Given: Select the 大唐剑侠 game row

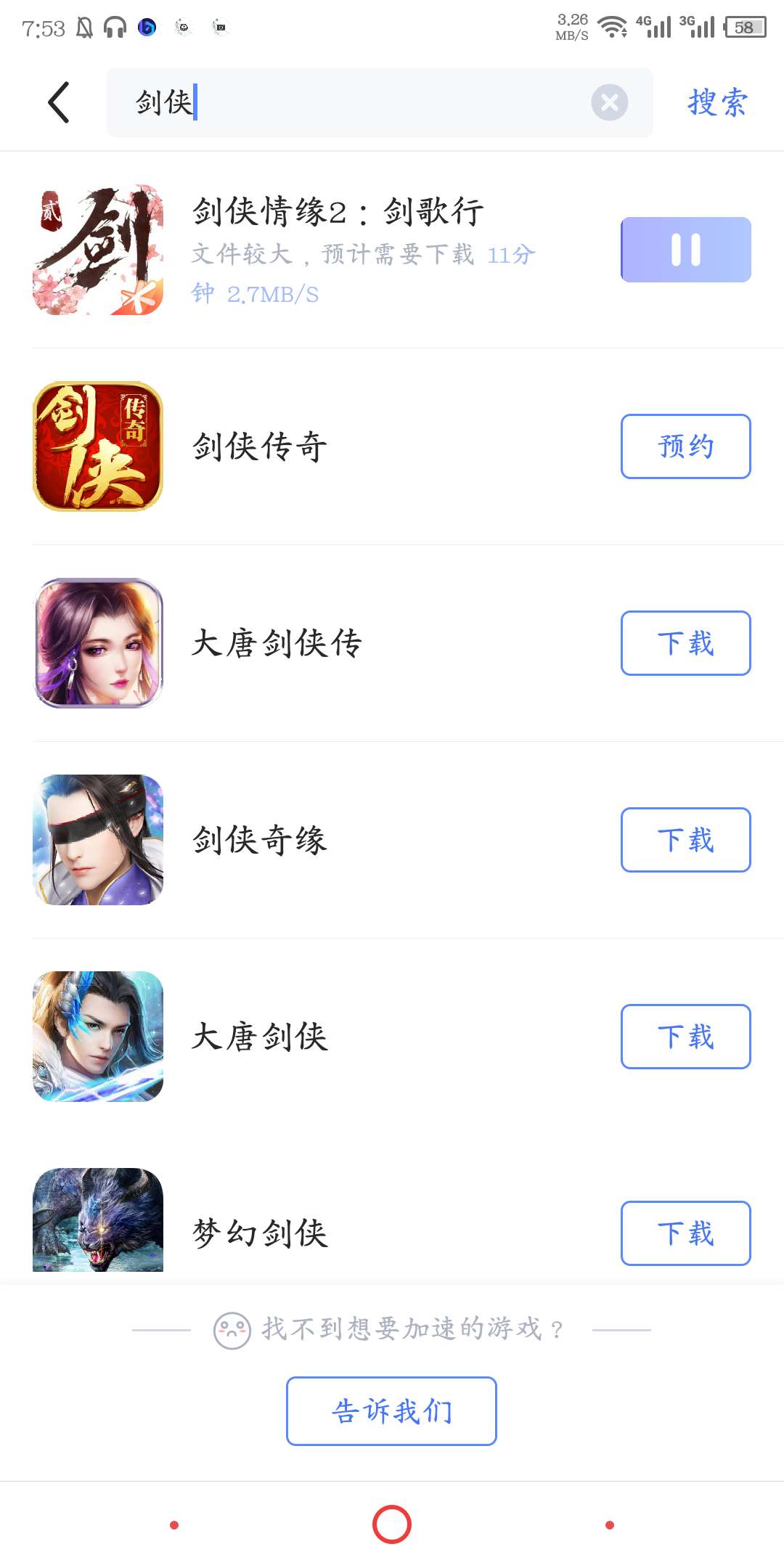Looking at the screenshot, I should click(x=260, y=1037).
